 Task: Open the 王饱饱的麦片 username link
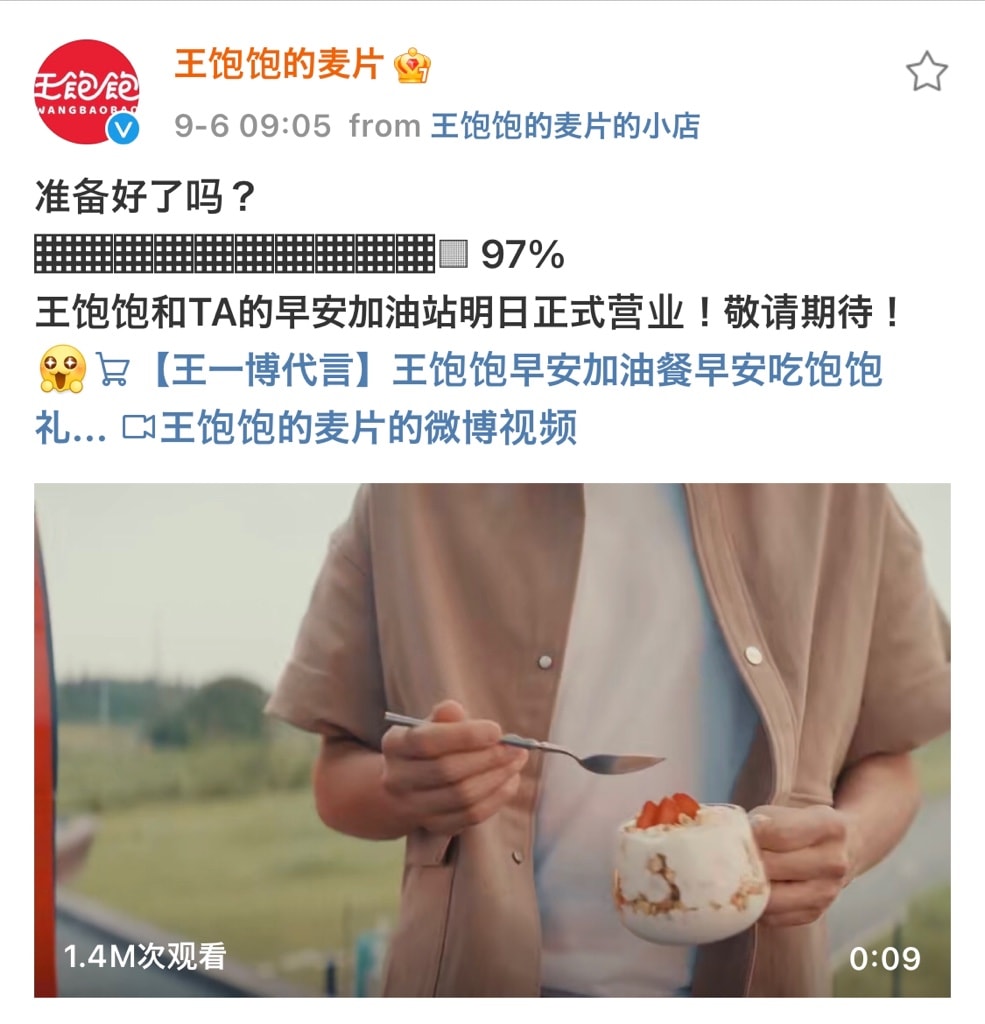click(x=279, y=66)
